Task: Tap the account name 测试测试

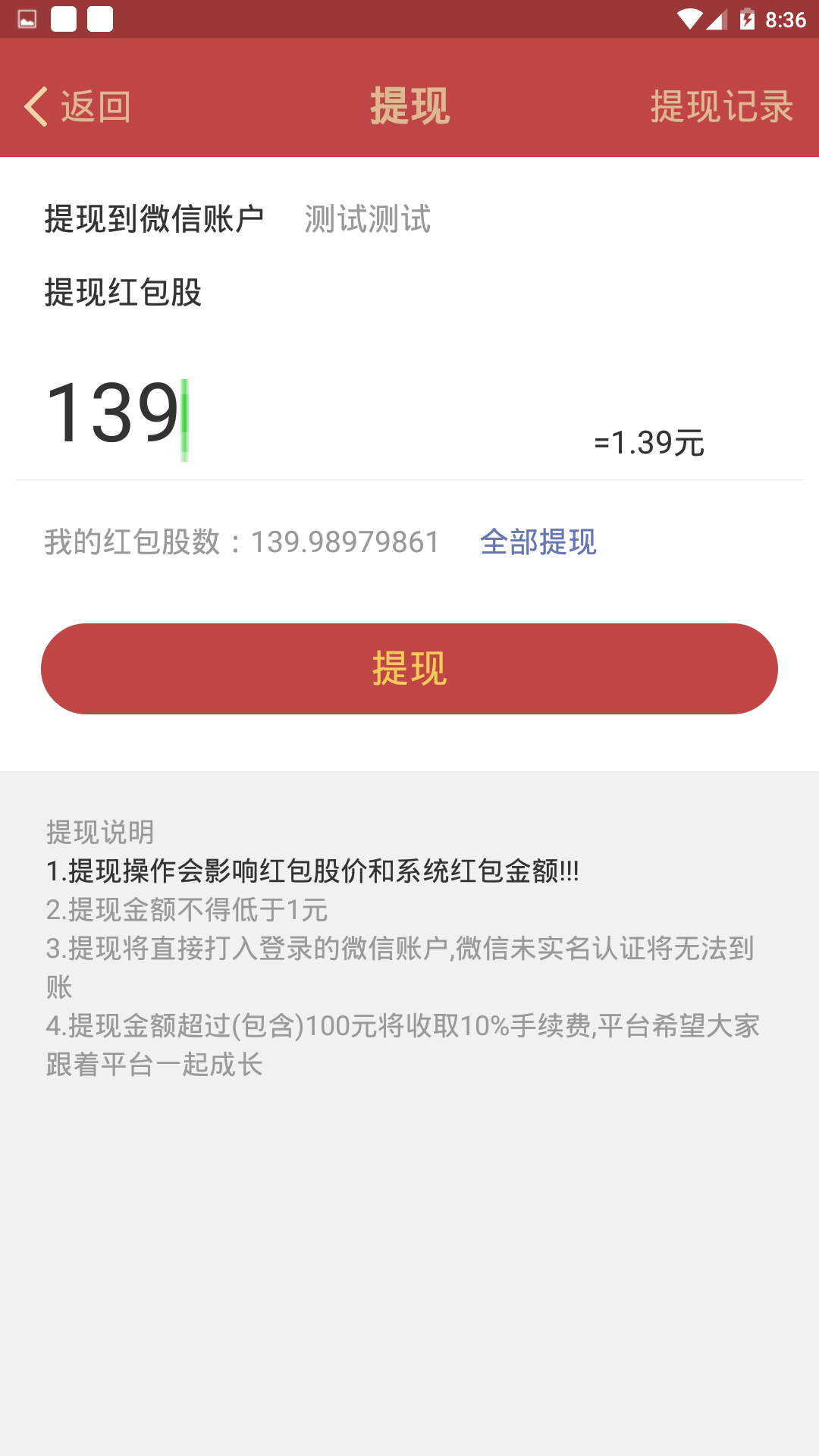Action: [x=367, y=219]
